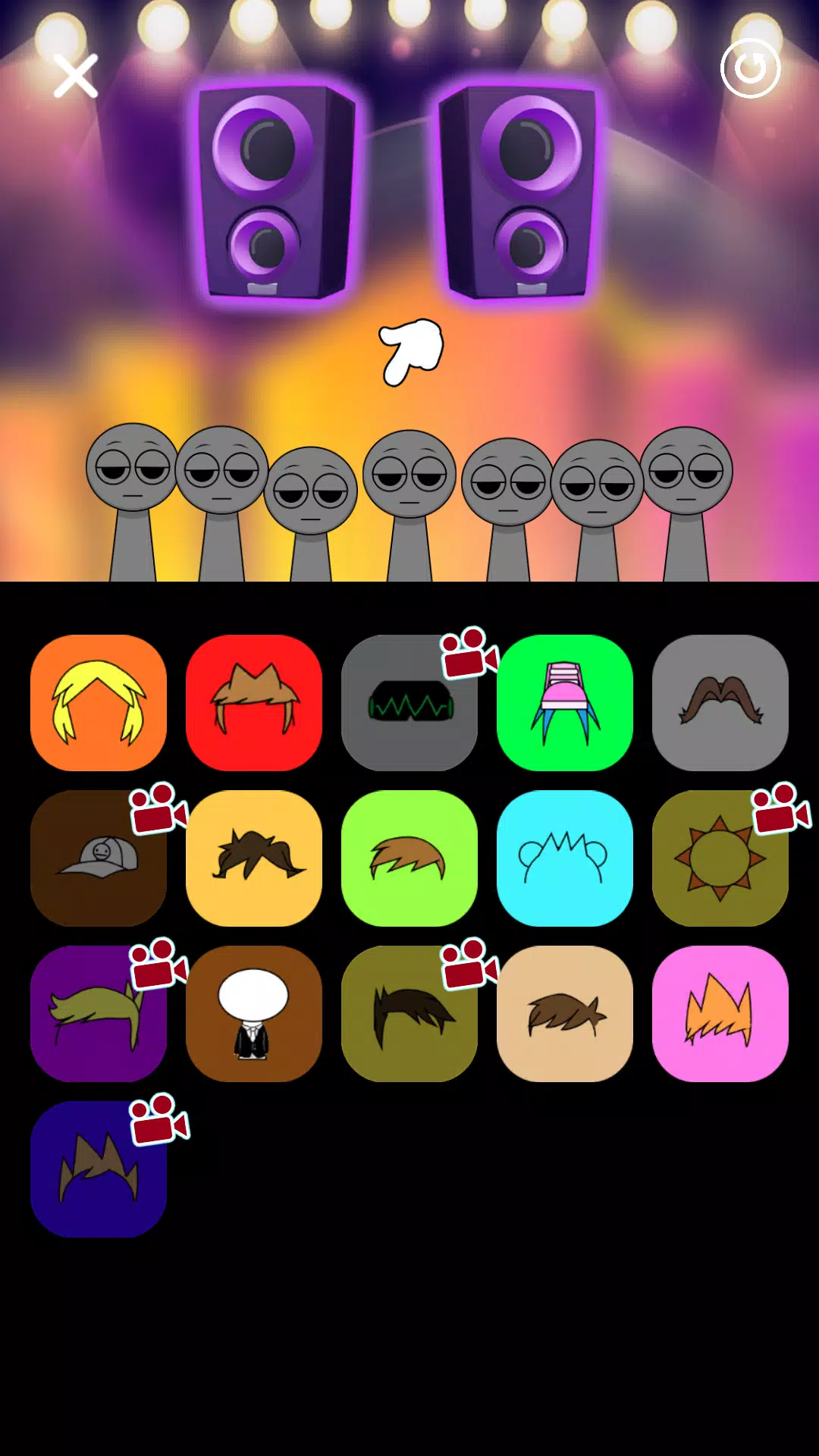Select the dark messy hair yellow tile
Screen dimensions: 819x1456
coord(254,858)
